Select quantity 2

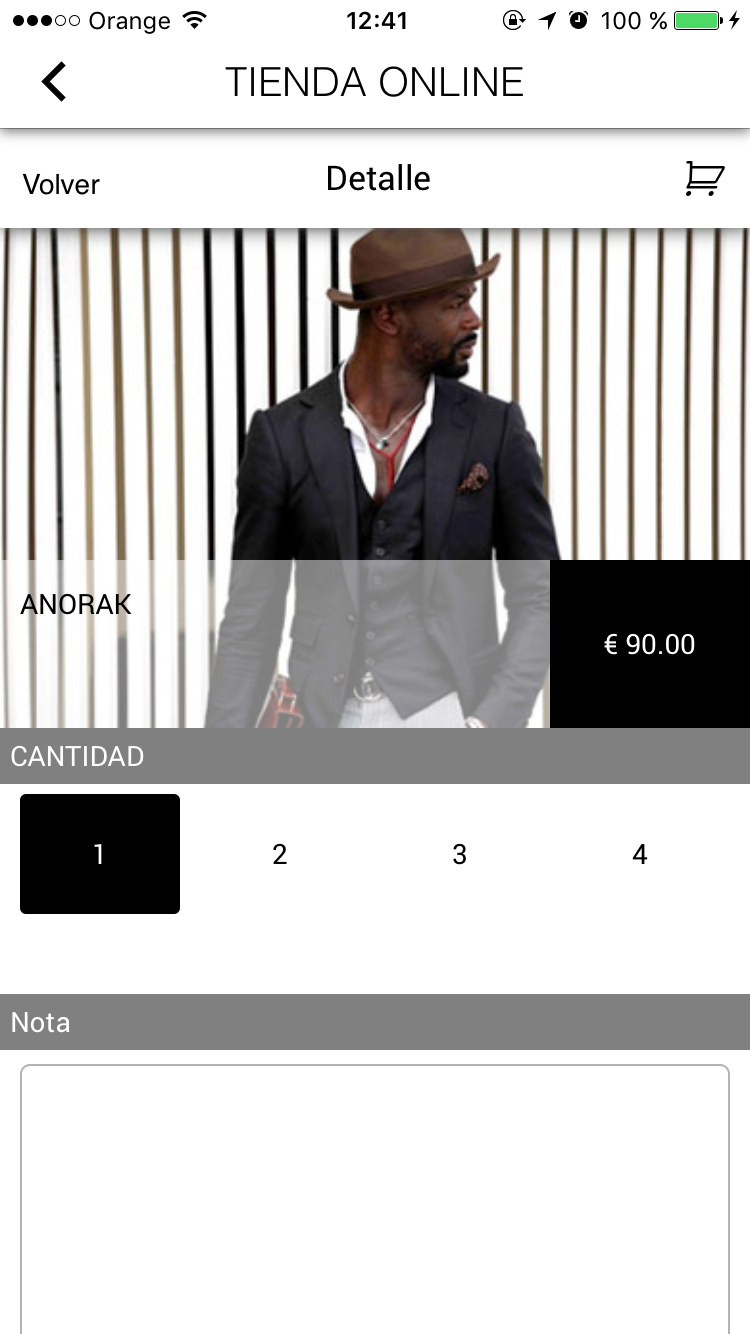tap(280, 854)
